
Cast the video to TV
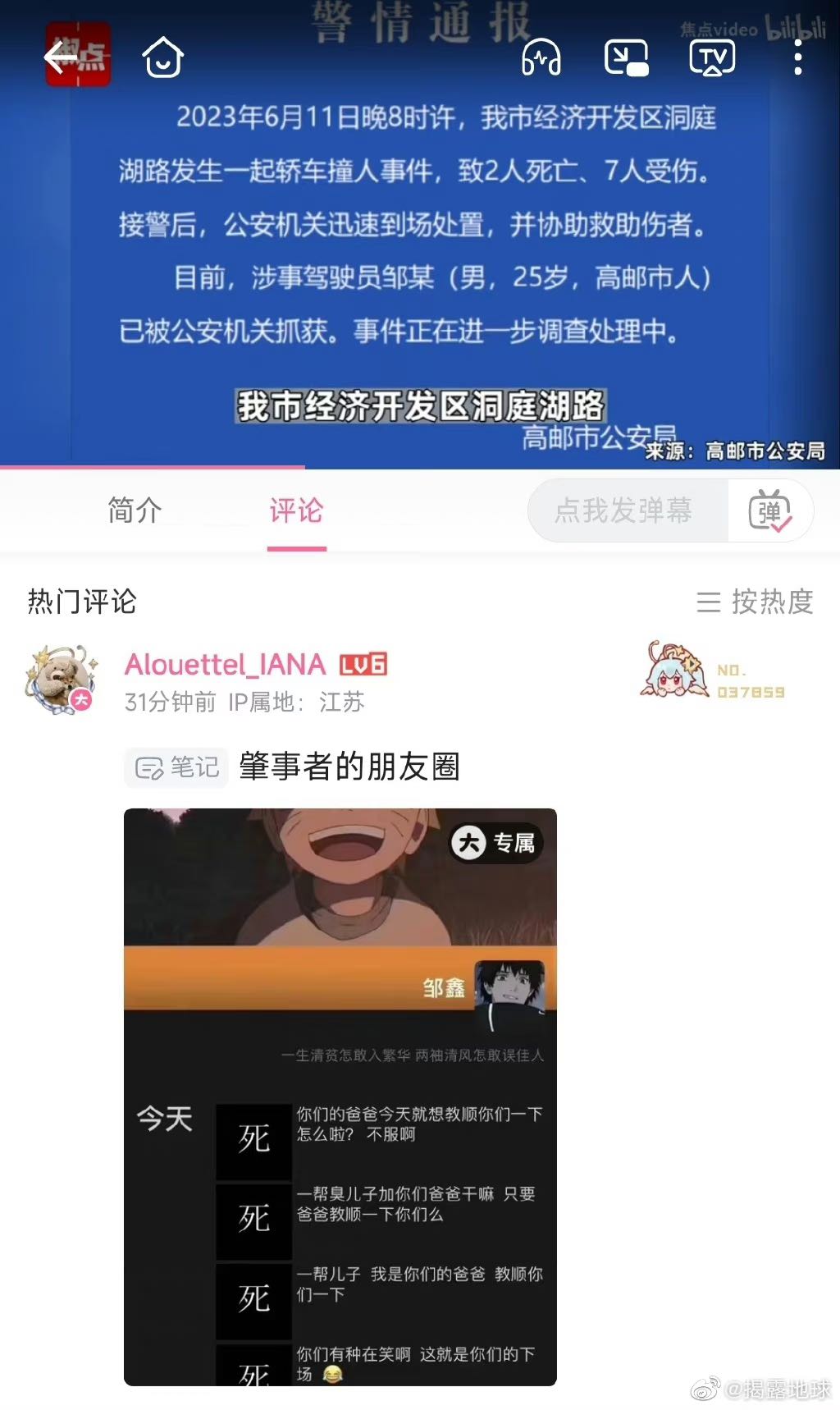712,57
